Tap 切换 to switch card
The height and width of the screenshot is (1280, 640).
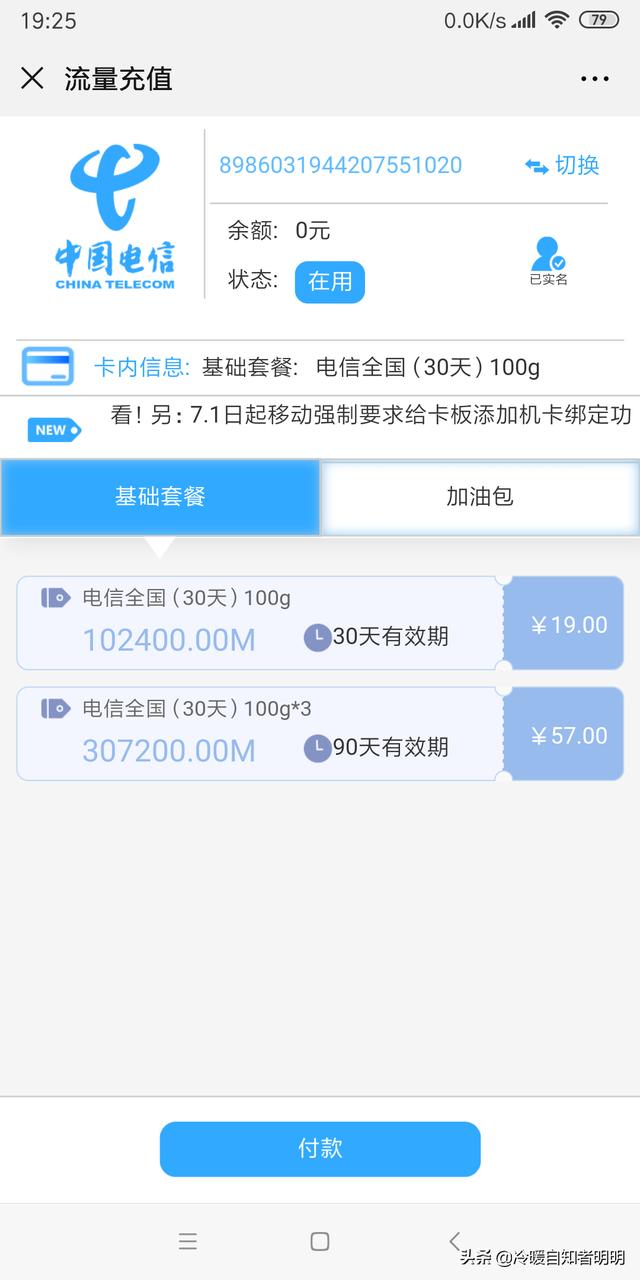point(562,166)
